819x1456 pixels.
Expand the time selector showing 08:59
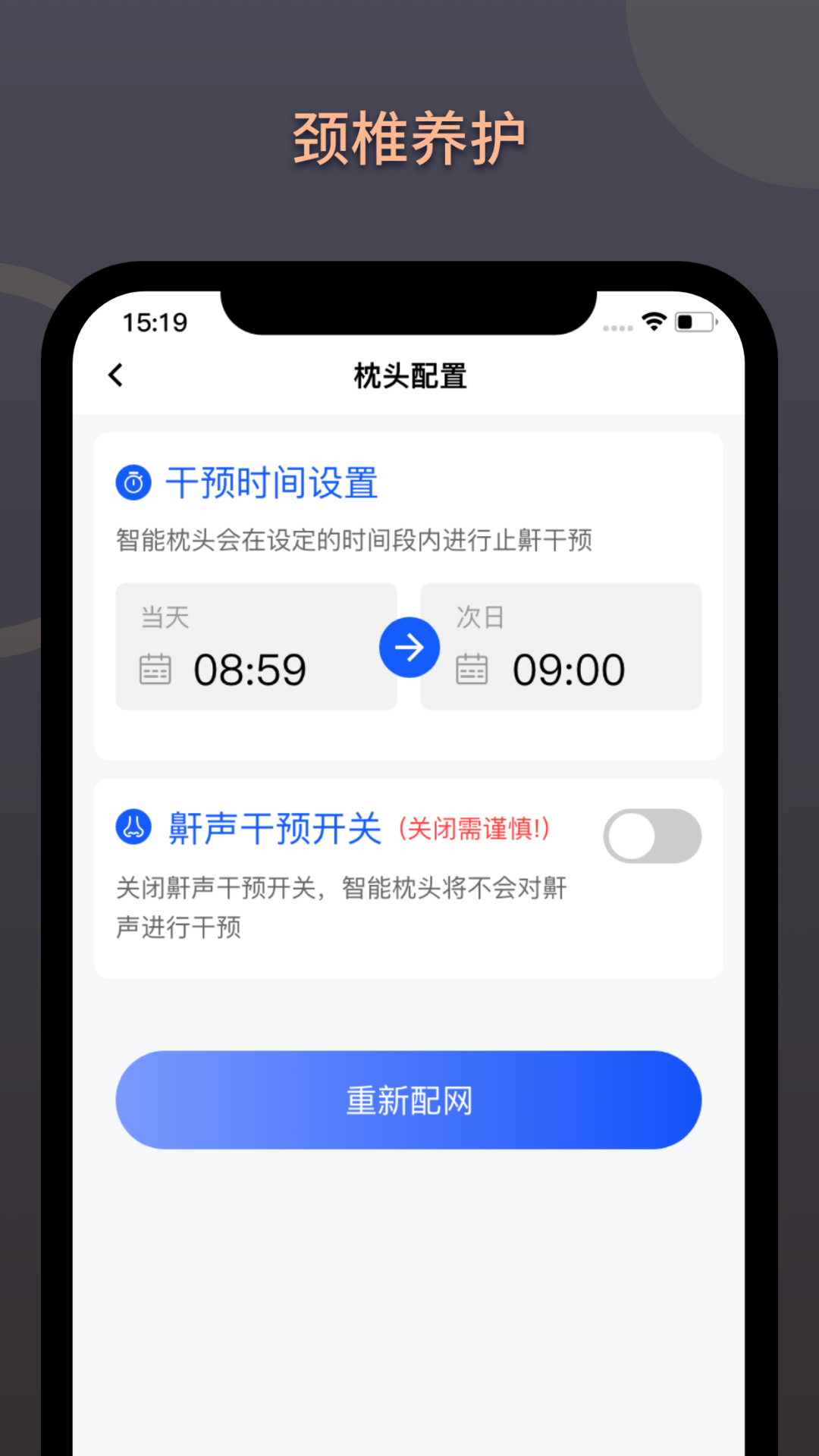pos(250,670)
